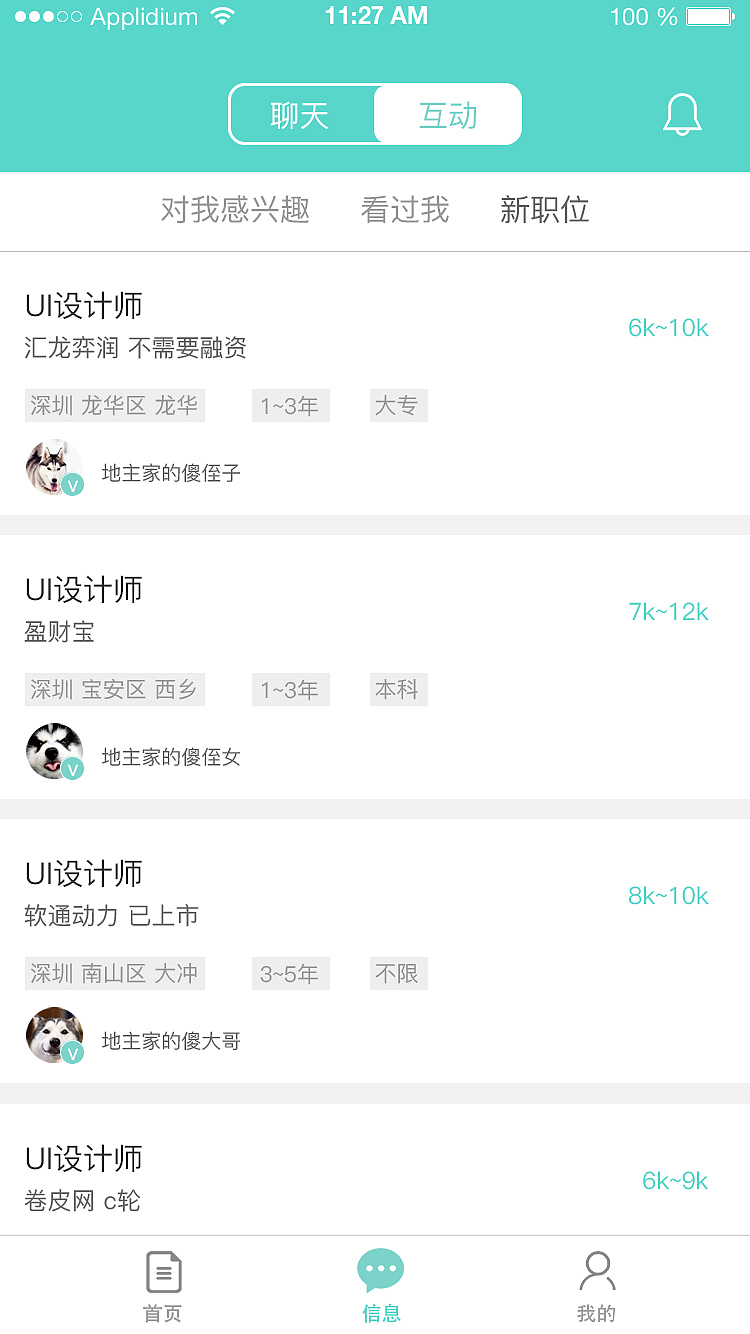
Task: Click the V badge on 地主家的傻大哥 avatar
Action: [x=72, y=1053]
